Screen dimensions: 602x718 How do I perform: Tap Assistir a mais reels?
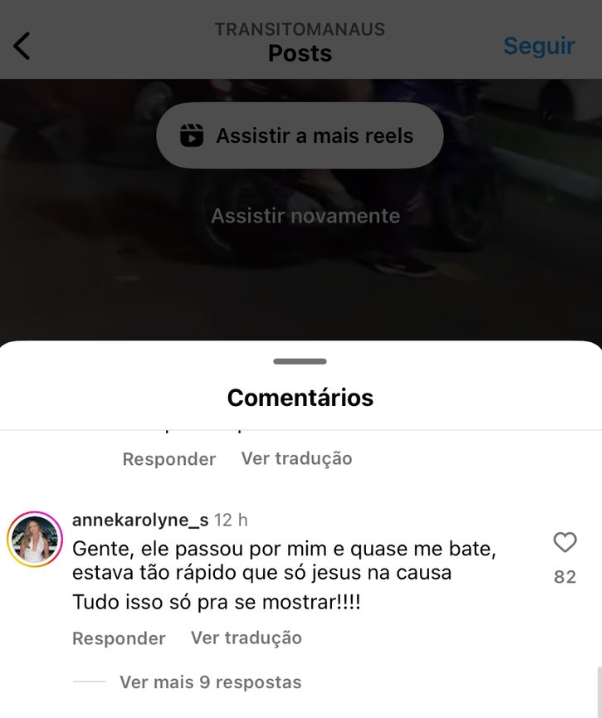299,135
